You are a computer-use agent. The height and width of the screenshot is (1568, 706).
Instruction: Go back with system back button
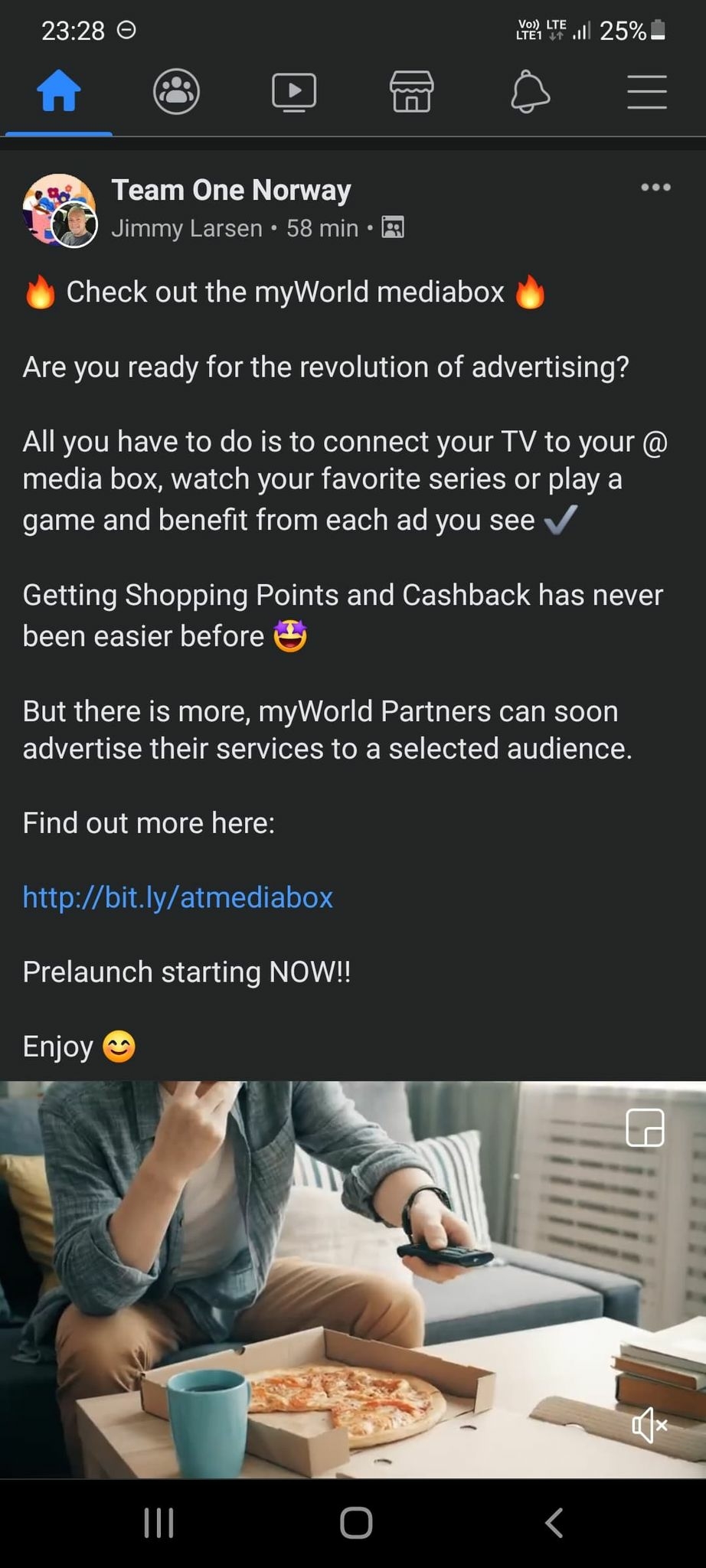(554, 1523)
